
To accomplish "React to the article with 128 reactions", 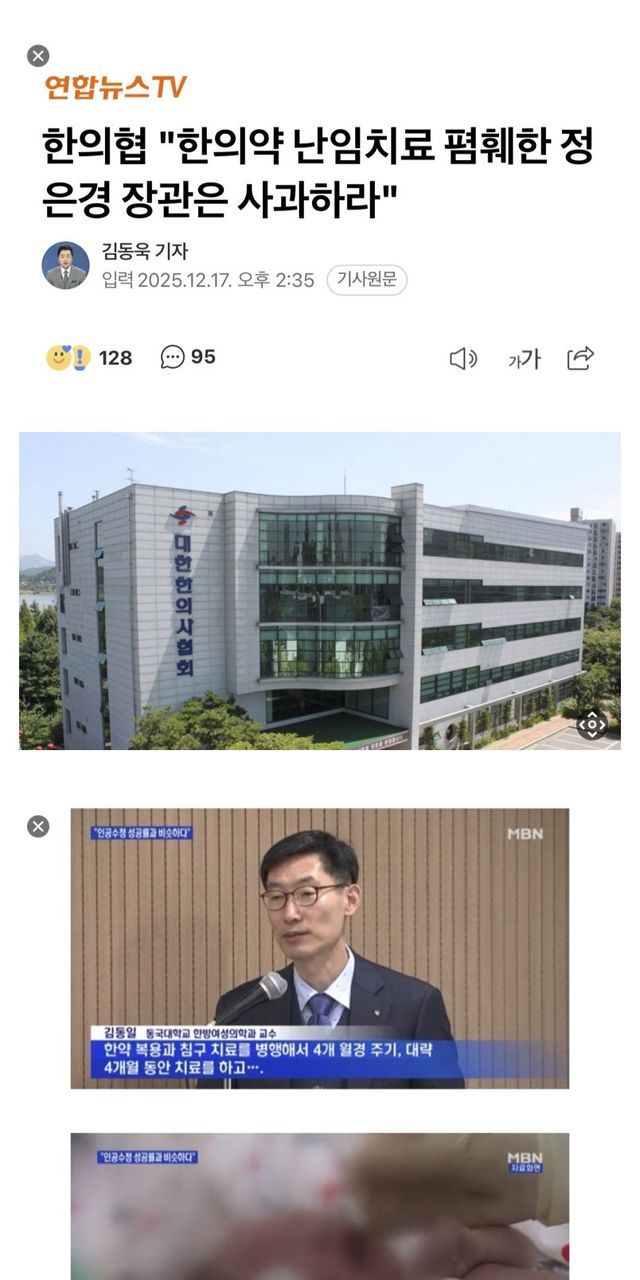I will 89,358.
